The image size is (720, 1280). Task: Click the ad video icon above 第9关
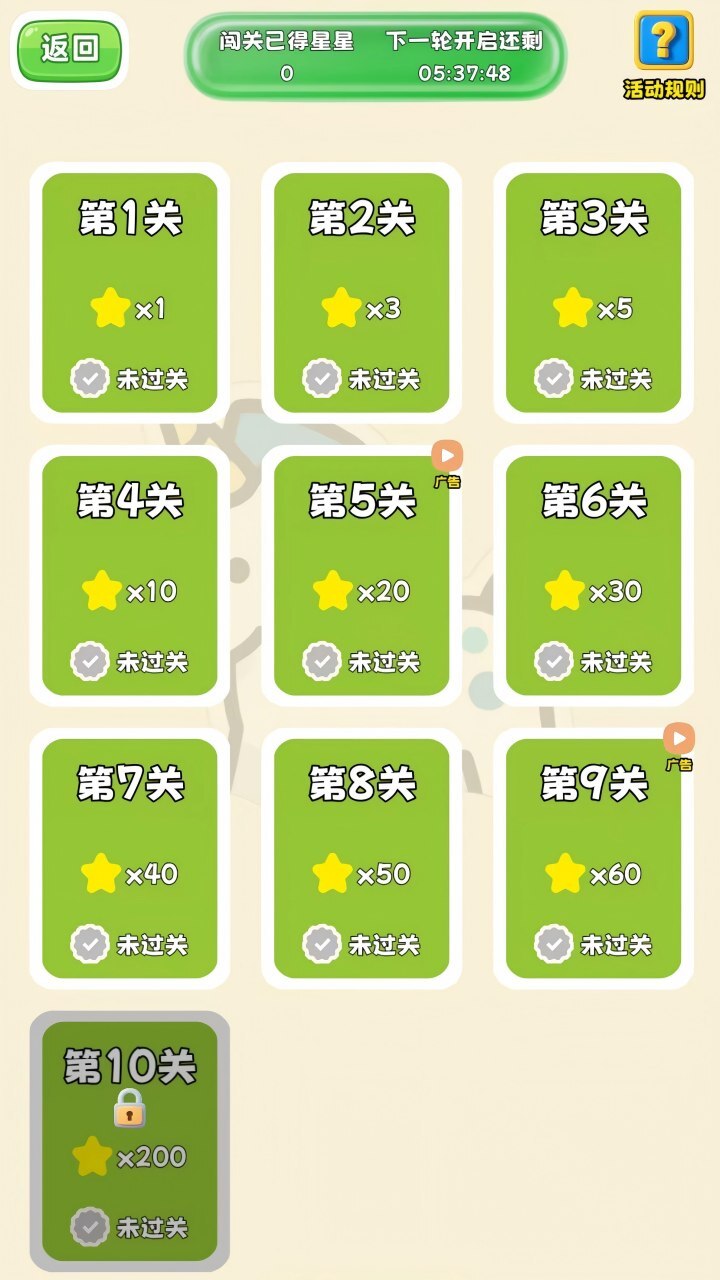click(x=679, y=737)
